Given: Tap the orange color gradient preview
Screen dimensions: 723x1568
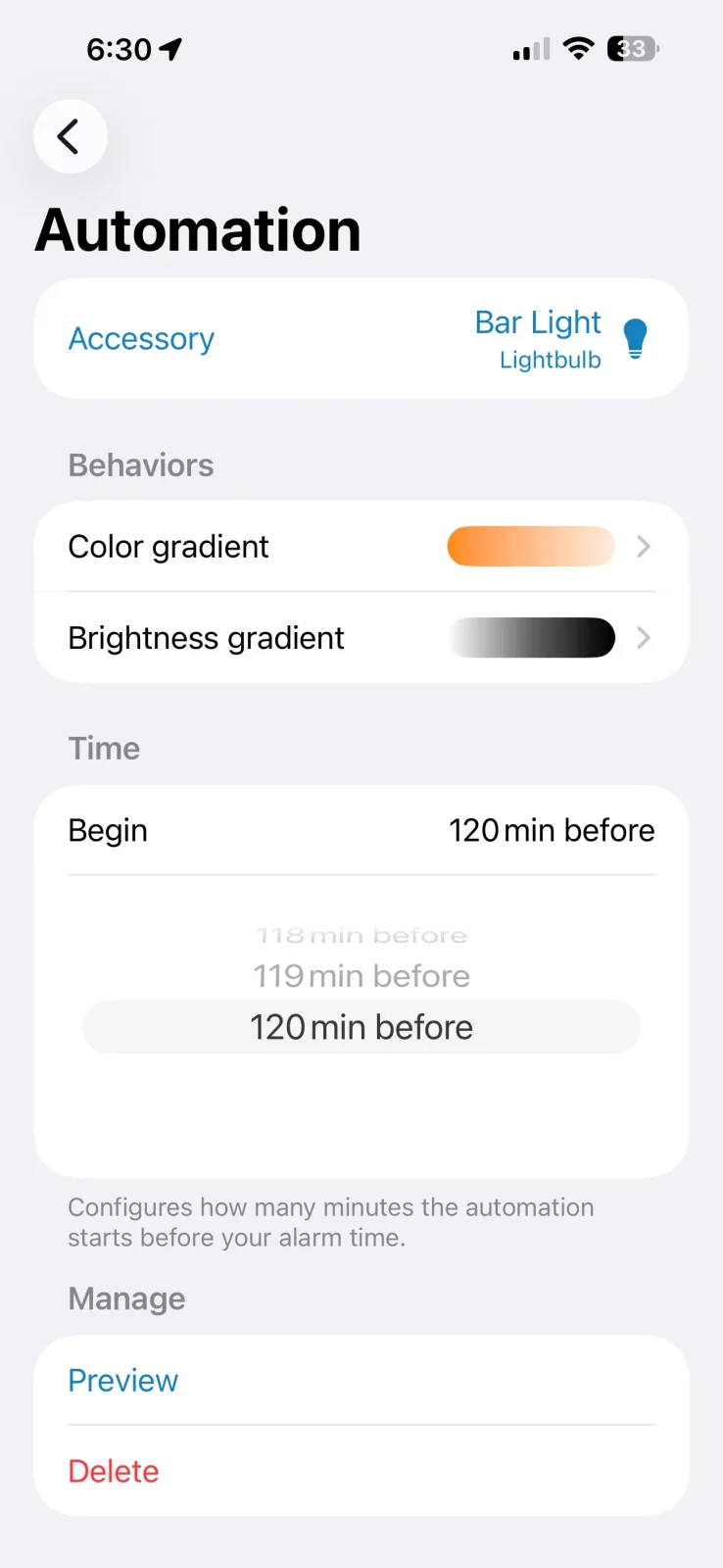Looking at the screenshot, I should 530,546.
